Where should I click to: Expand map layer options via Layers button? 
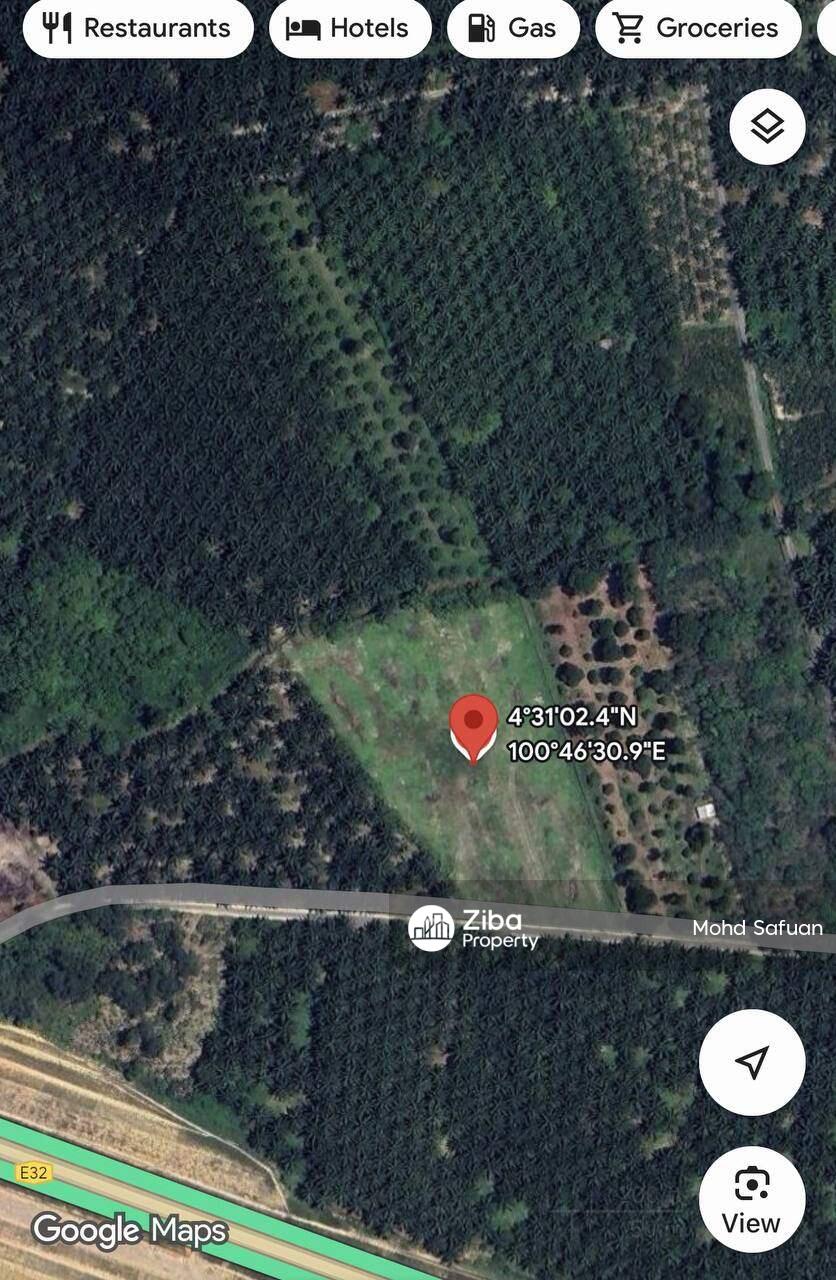click(x=766, y=126)
